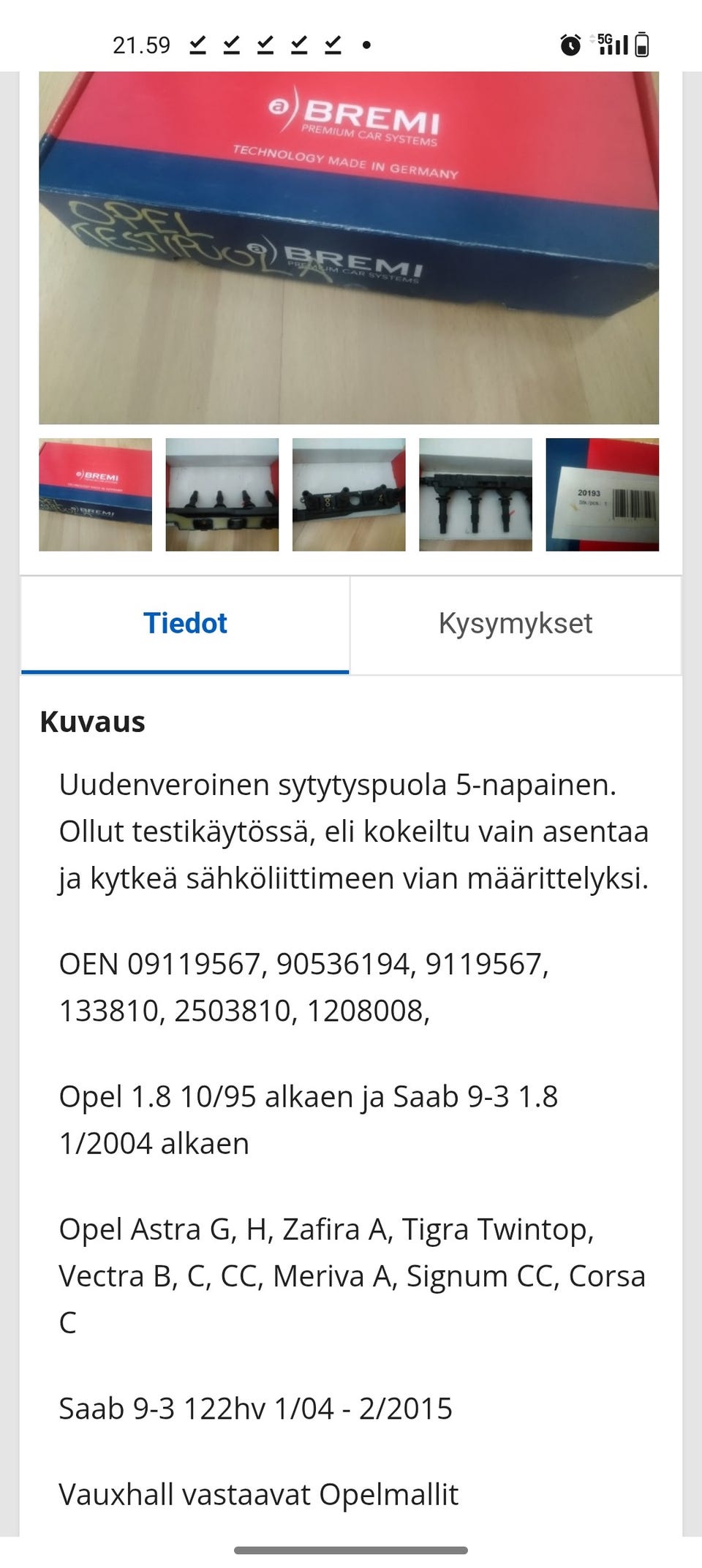
Task: View the three ignition coil pins thumbnail
Action: click(475, 494)
